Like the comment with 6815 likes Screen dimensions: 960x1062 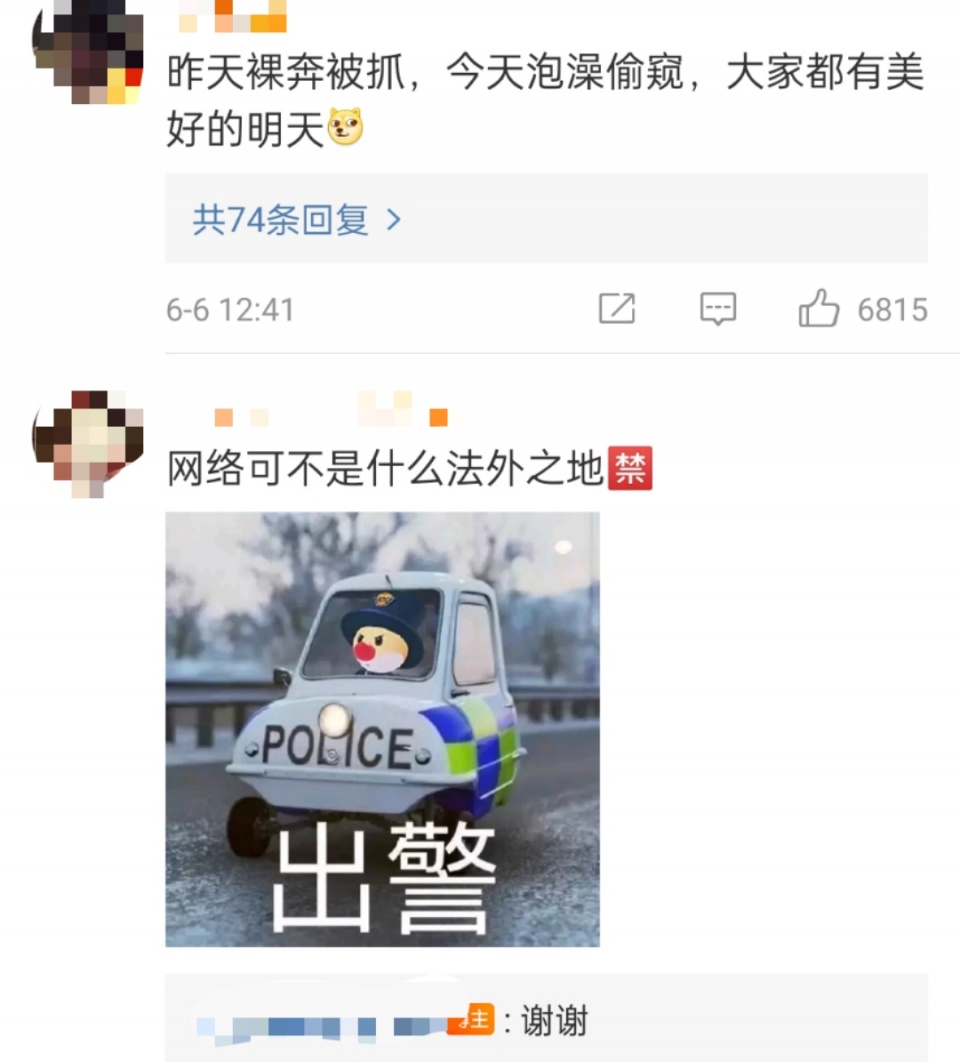click(x=819, y=309)
